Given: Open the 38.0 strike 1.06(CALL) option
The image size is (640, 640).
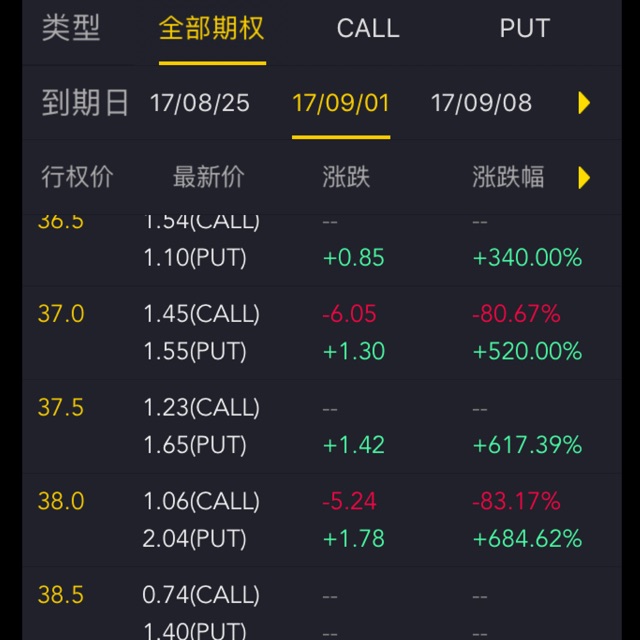Looking at the screenshot, I should coord(201,501).
